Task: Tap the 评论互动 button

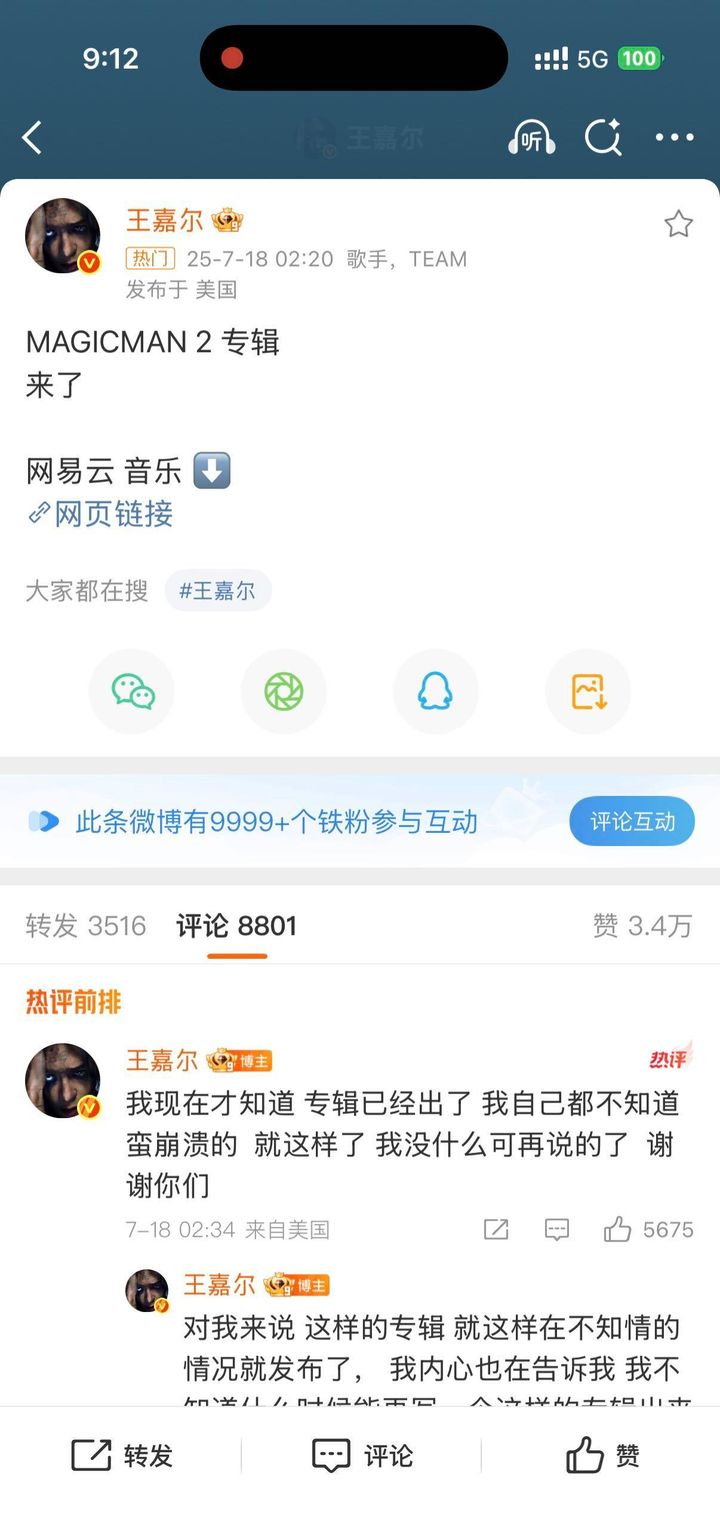Action: [x=632, y=822]
